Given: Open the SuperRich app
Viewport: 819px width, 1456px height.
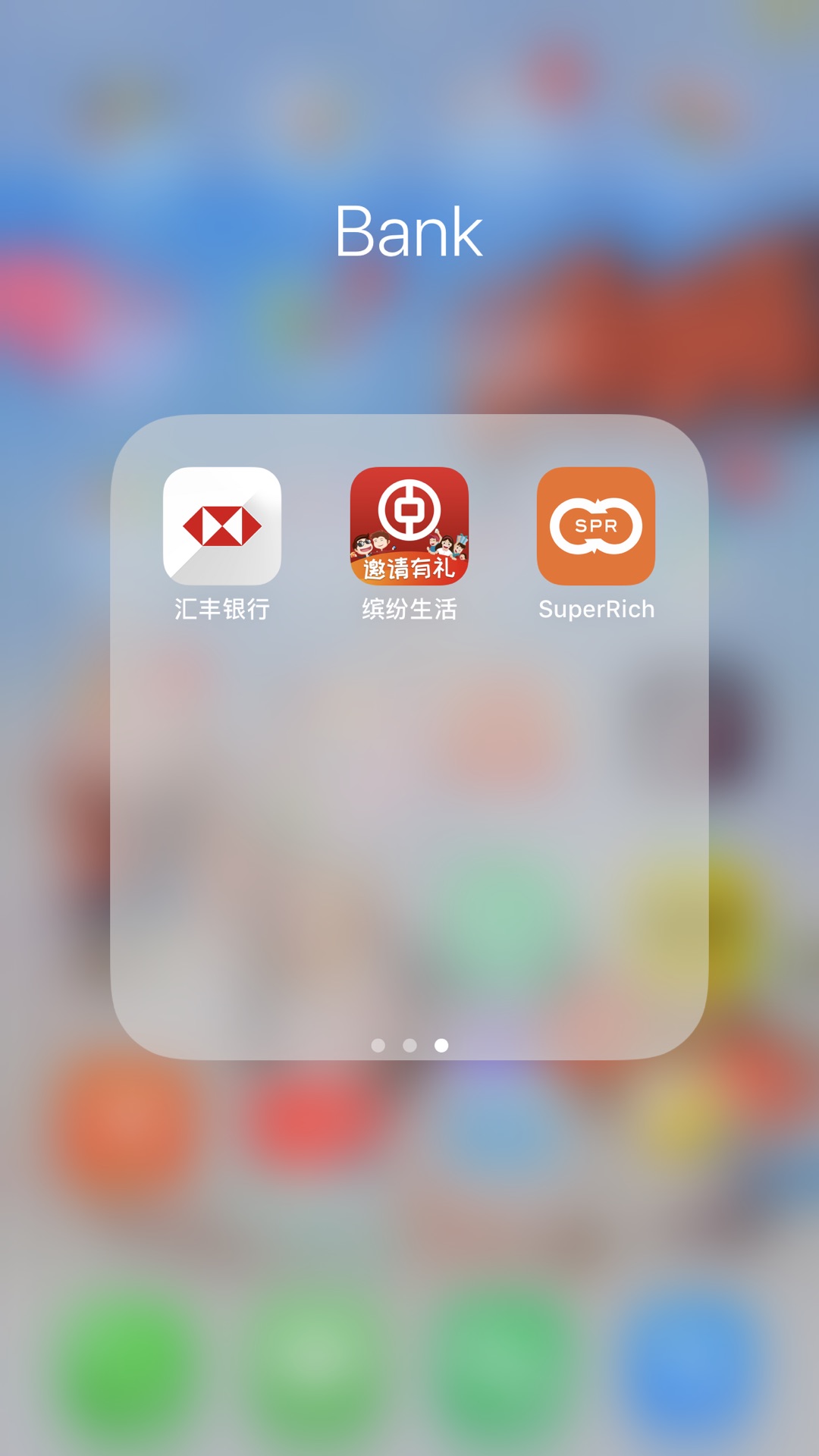Looking at the screenshot, I should [x=596, y=526].
